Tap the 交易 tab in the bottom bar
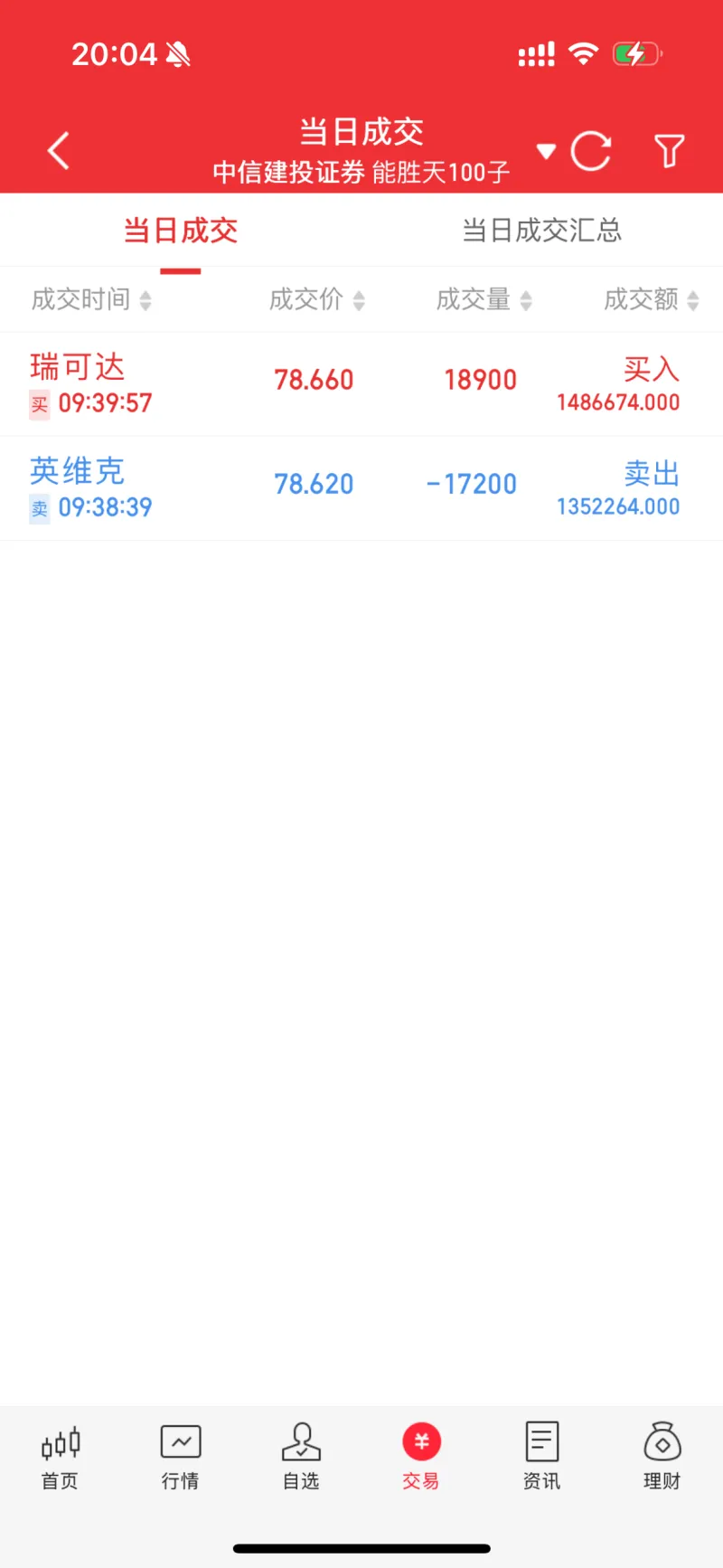Screen dimensions: 723x1568 (x=421, y=1457)
